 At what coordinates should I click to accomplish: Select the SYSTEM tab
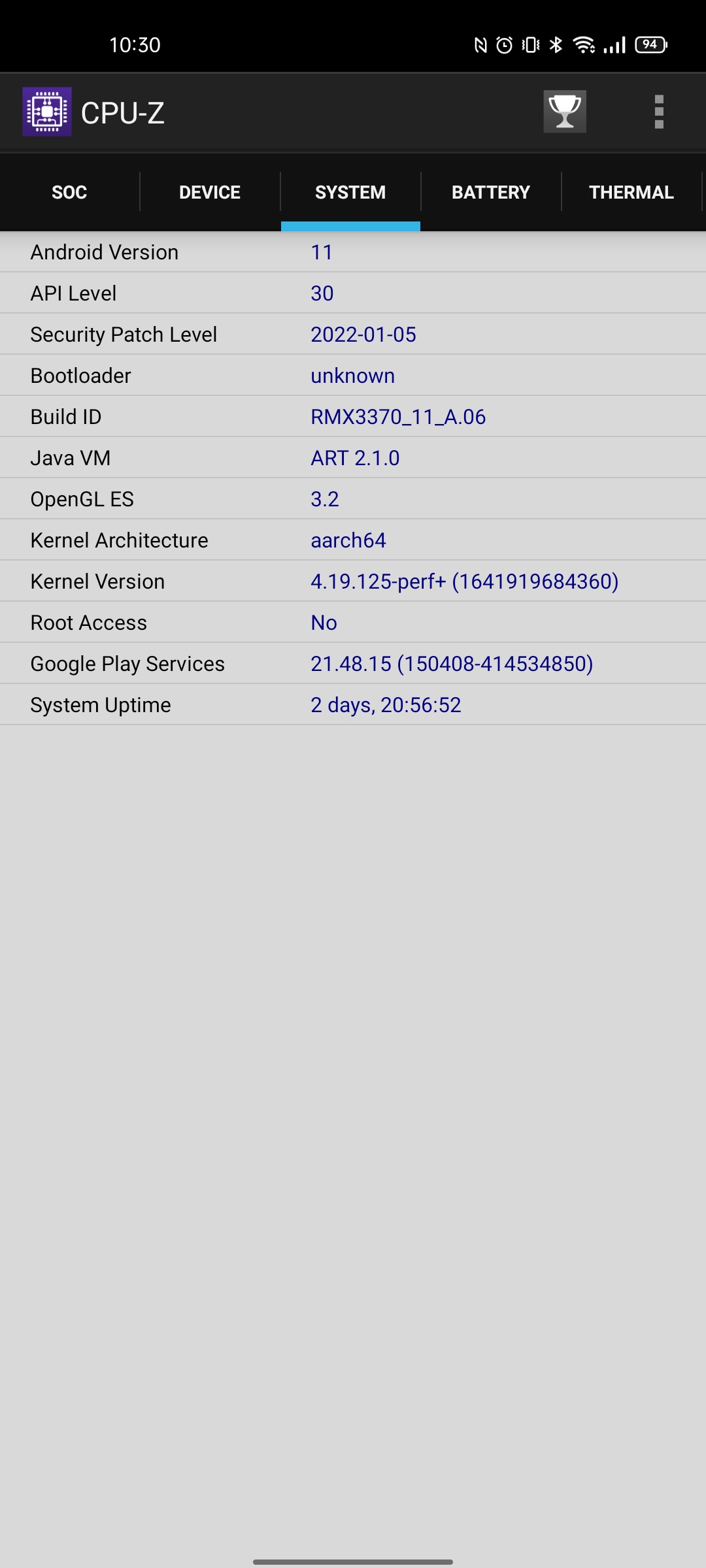[x=350, y=192]
